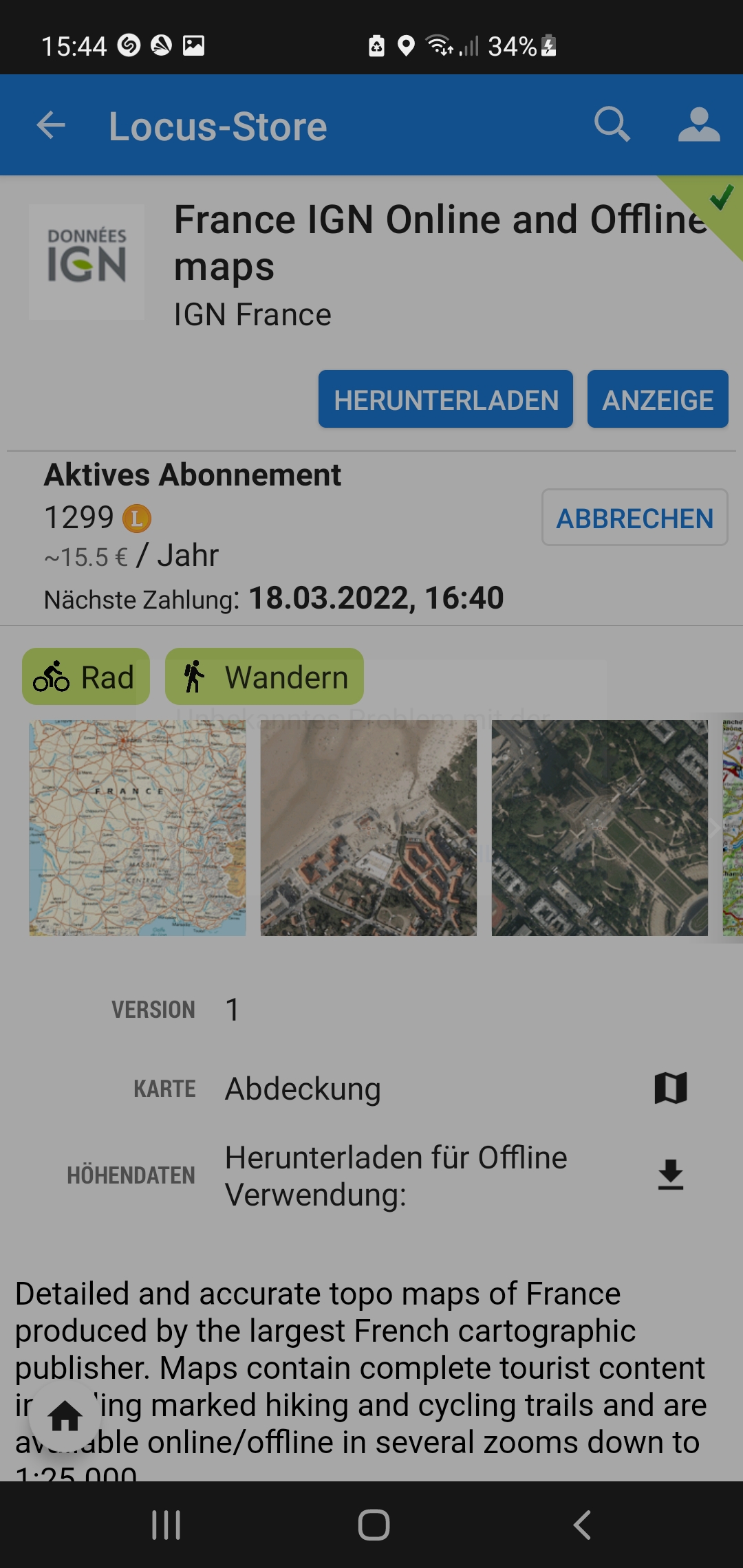Cancel subscription with ABBRECHEN
The image size is (743, 1568).
point(634,518)
